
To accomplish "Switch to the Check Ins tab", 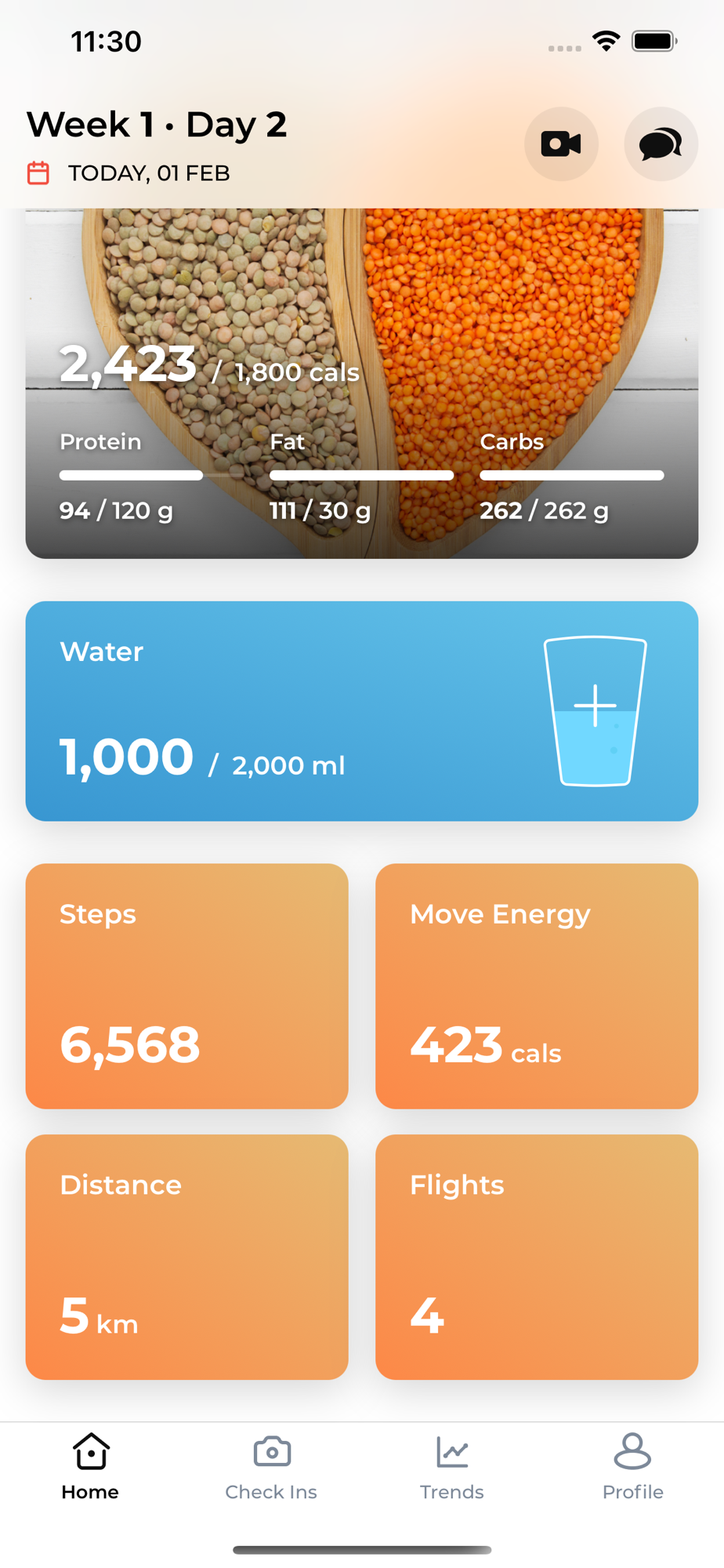I will coord(271,1467).
